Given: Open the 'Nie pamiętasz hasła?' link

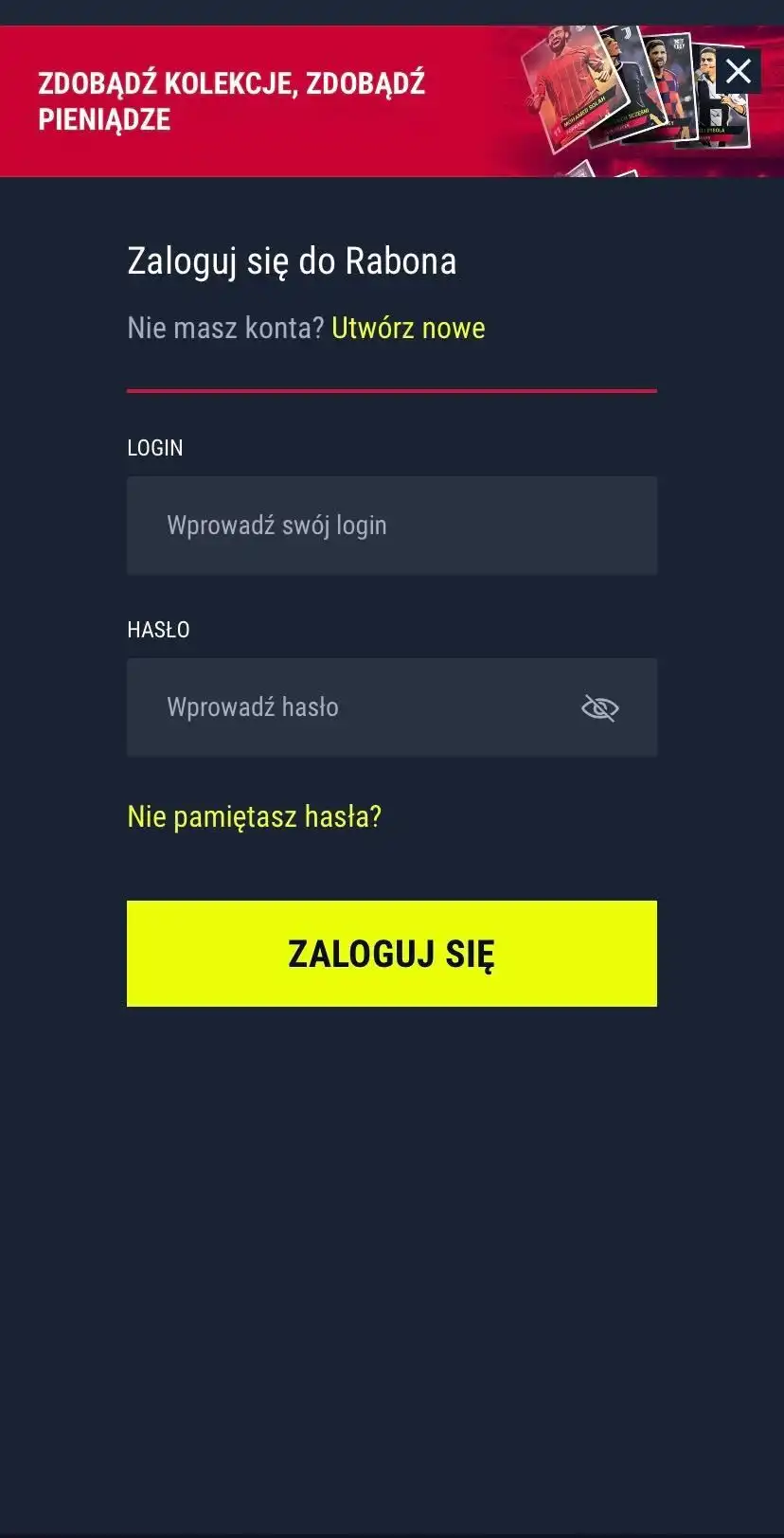Looking at the screenshot, I should (254, 816).
